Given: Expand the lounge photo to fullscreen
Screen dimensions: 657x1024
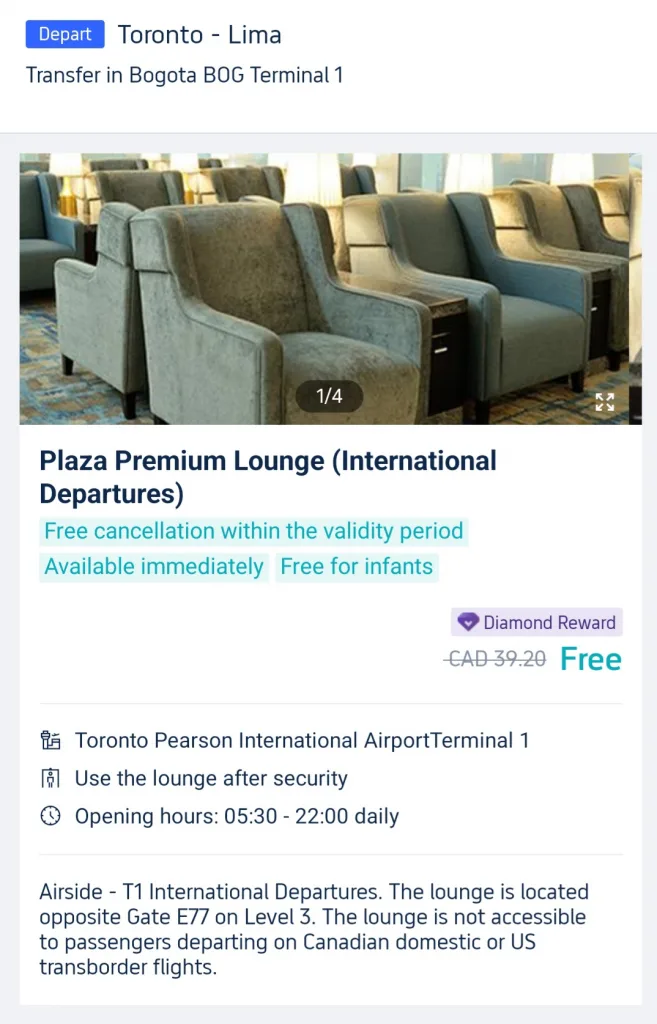Looking at the screenshot, I should pos(604,402).
